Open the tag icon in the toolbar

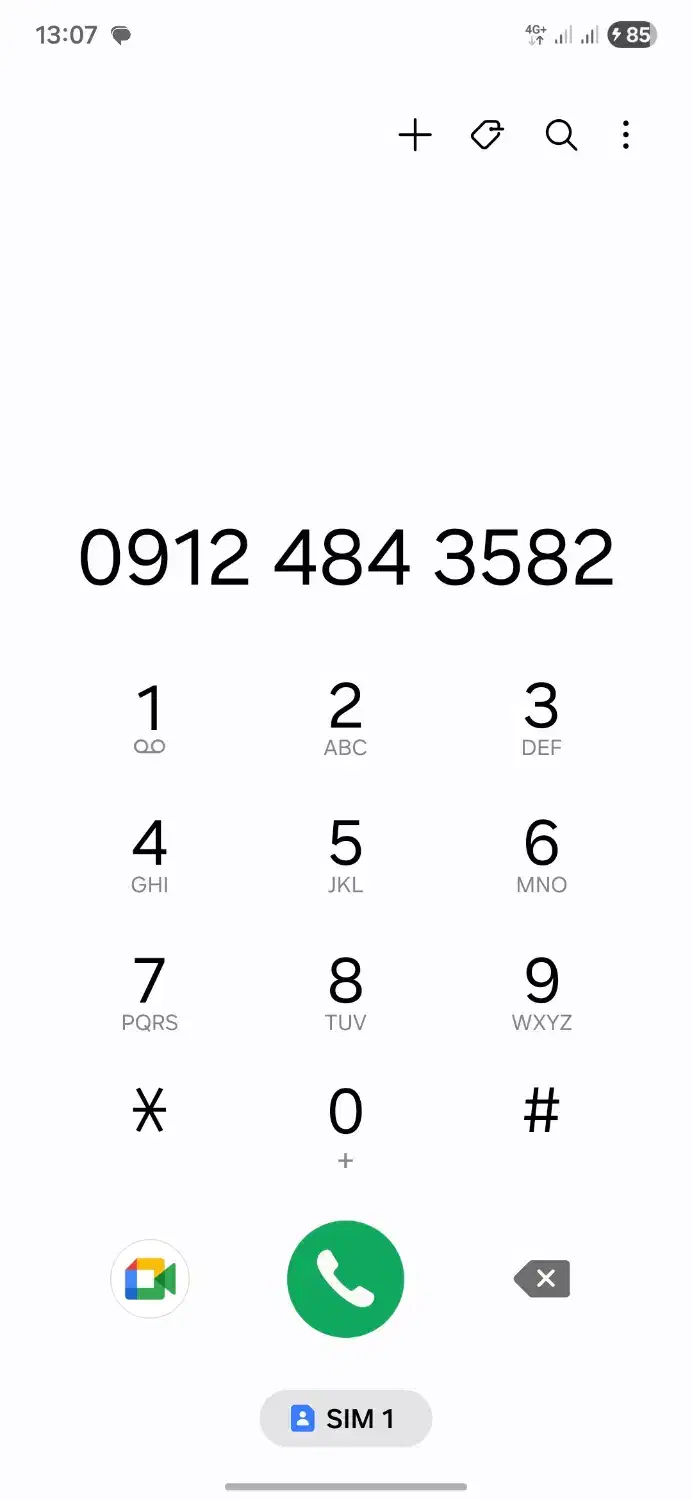487,135
